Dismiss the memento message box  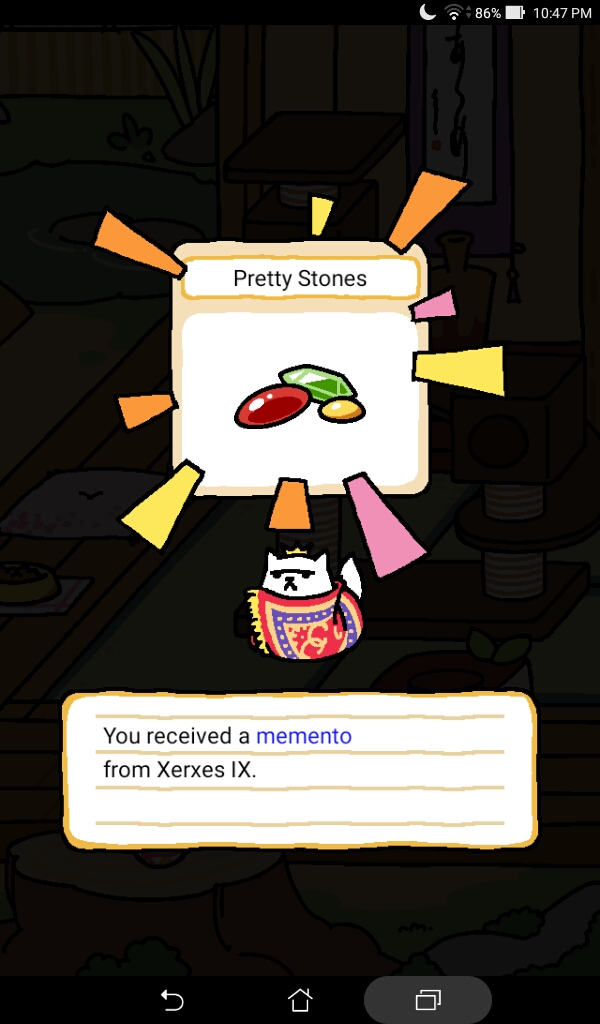coord(299,768)
